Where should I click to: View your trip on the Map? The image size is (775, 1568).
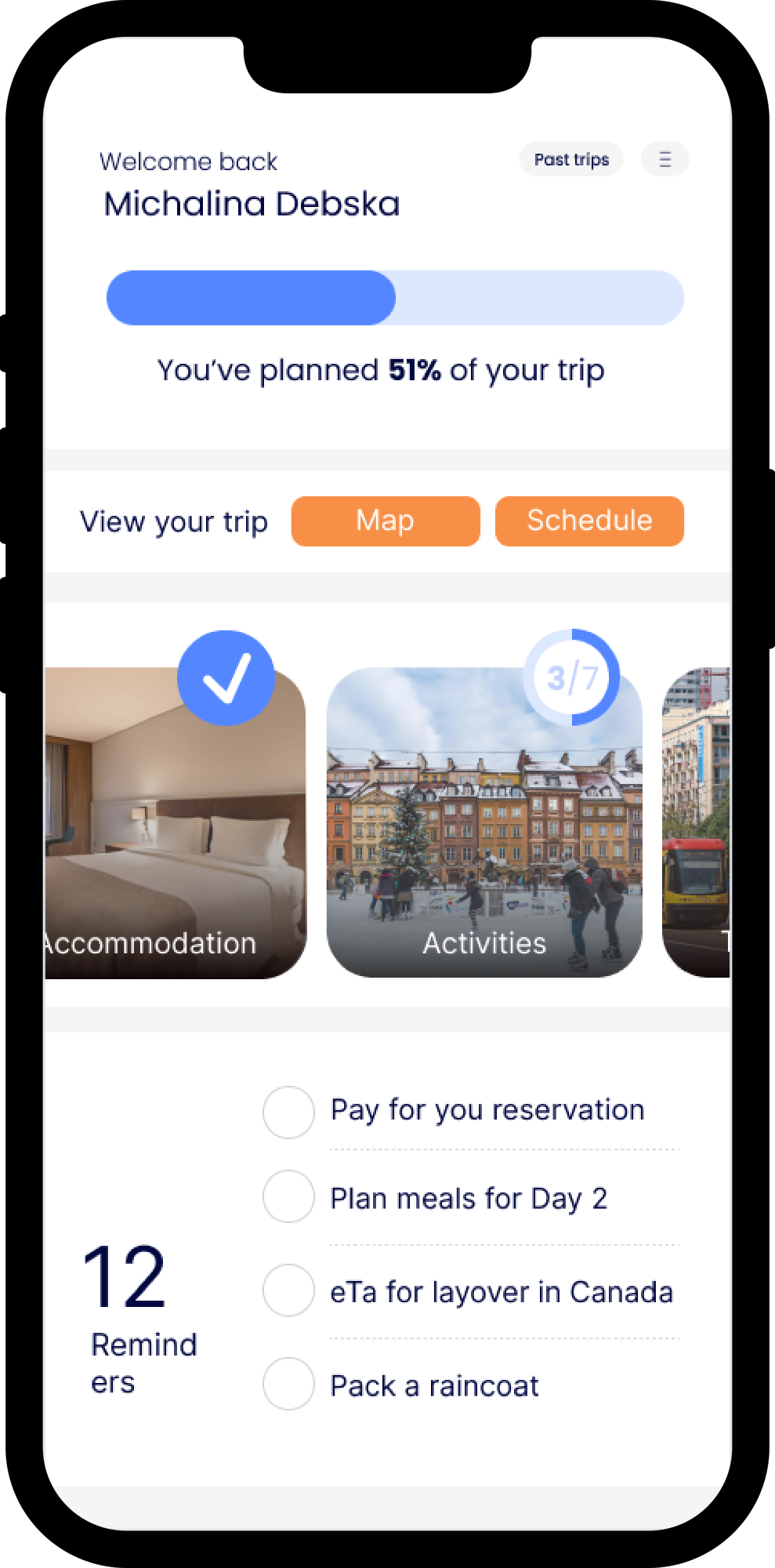coord(386,521)
